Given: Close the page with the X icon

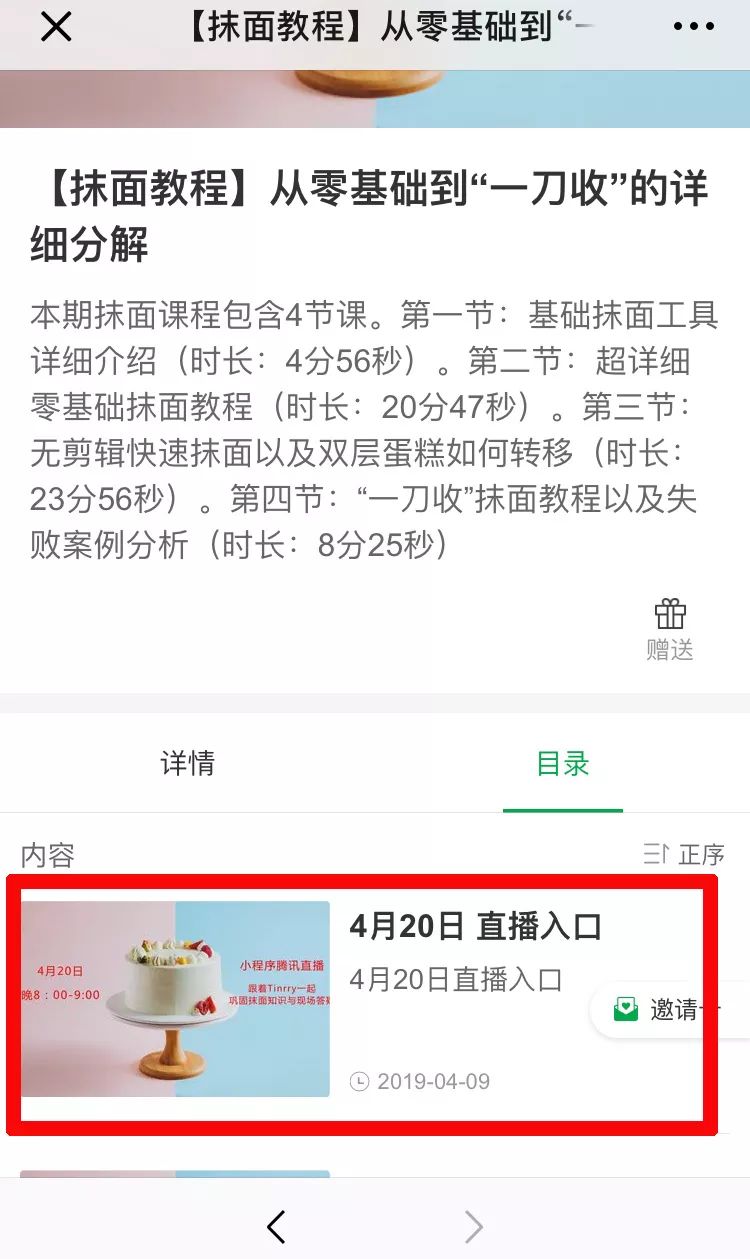Looking at the screenshot, I should click(56, 27).
